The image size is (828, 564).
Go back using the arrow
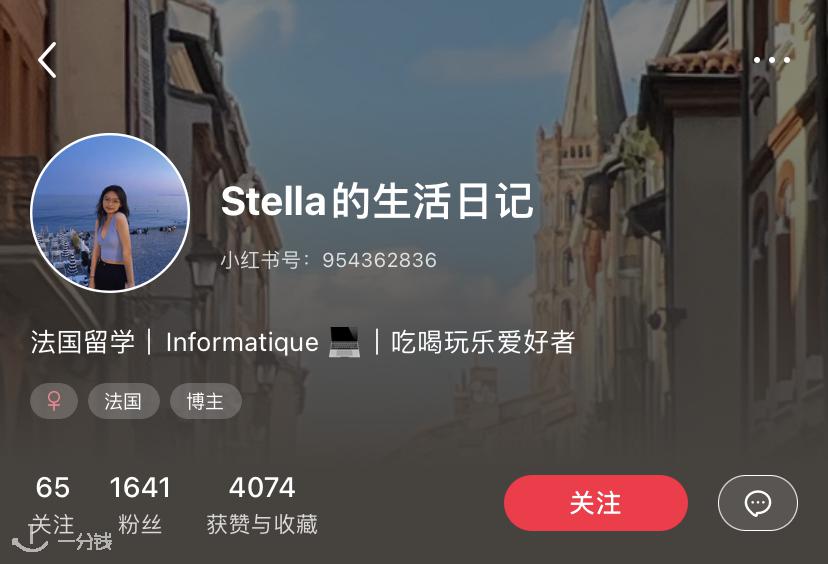click(x=47, y=60)
